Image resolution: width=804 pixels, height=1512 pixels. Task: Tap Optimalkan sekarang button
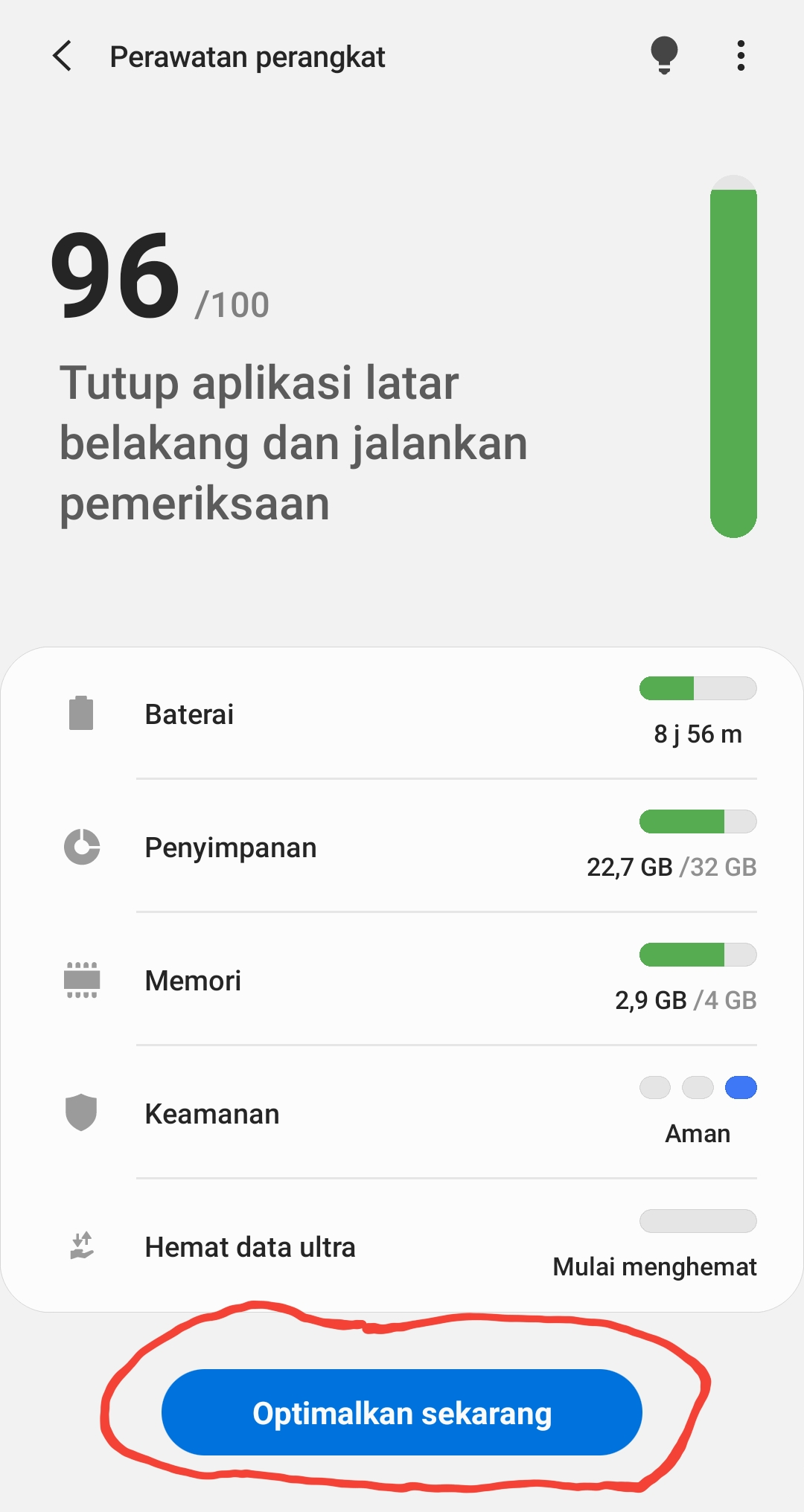(x=402, y=1412)
